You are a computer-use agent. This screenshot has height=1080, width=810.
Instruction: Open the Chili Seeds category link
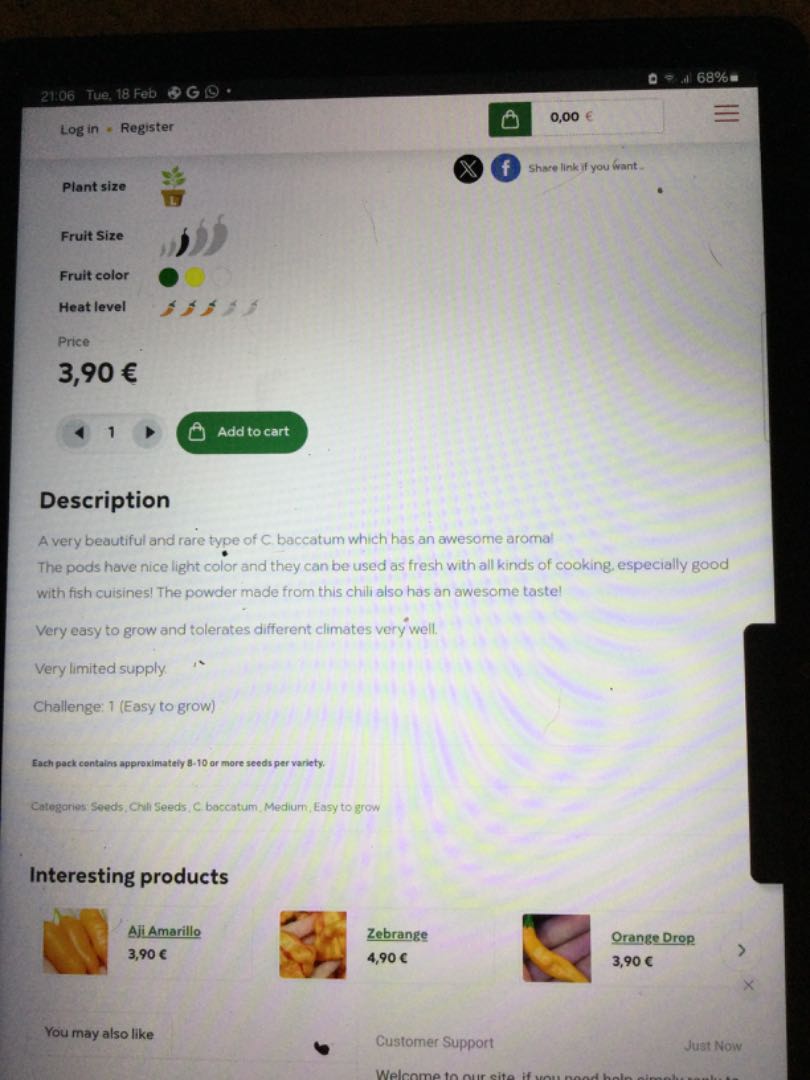(x=158, y=807)
